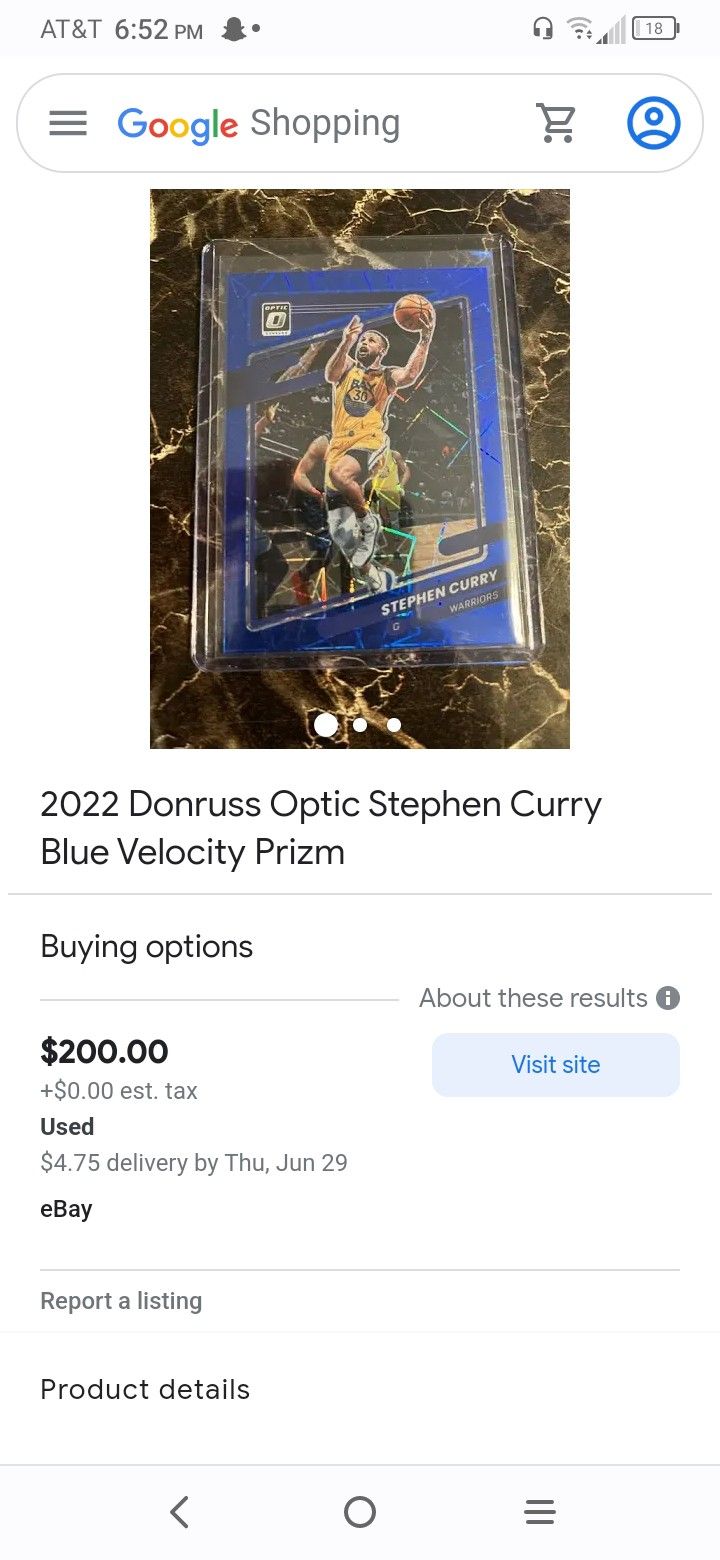
Task: Open the recent apps navigation button
Action: pyautogui.click(x=540, y=1512)
